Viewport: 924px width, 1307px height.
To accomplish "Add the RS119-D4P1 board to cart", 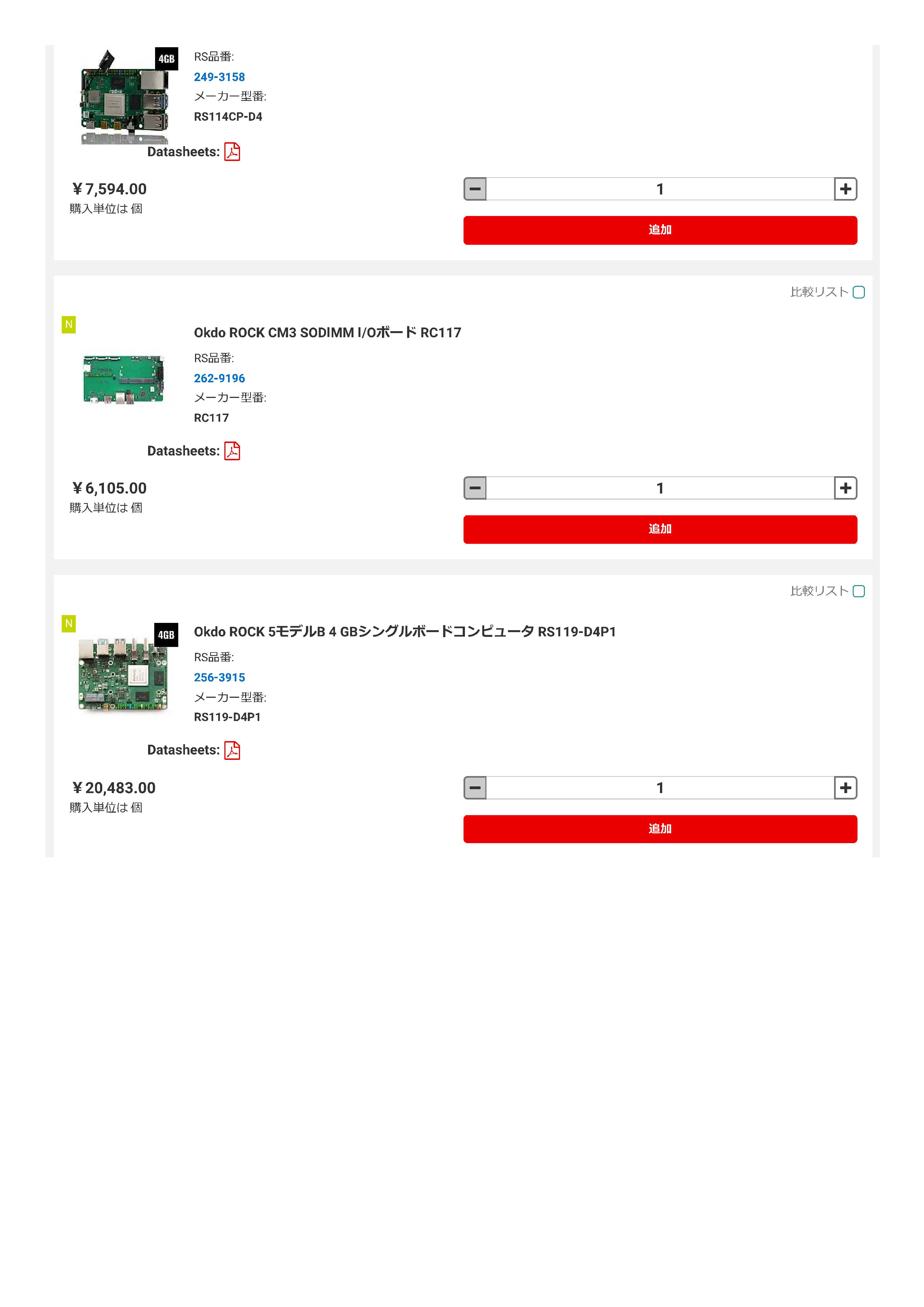I will (x=660, y=829).
